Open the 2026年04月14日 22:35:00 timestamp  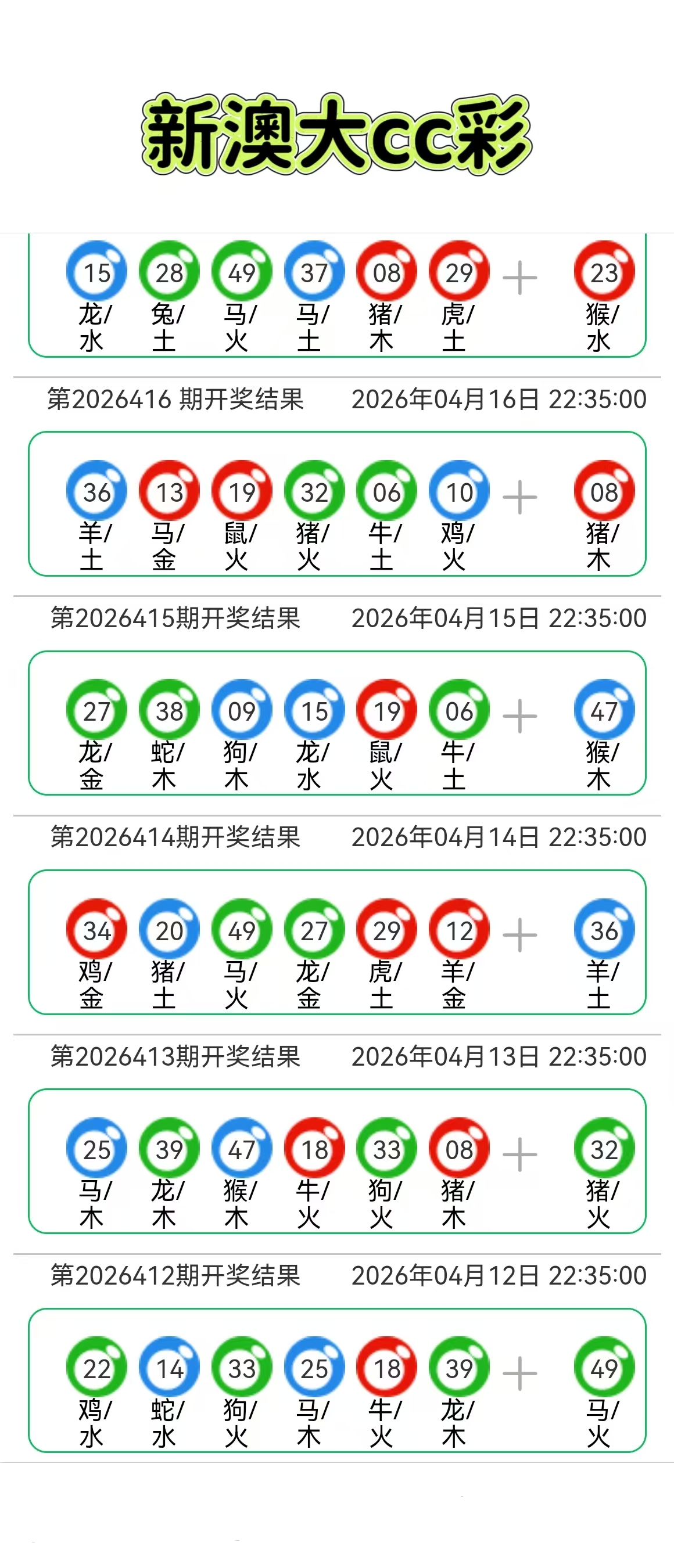[x=499, y=836]
